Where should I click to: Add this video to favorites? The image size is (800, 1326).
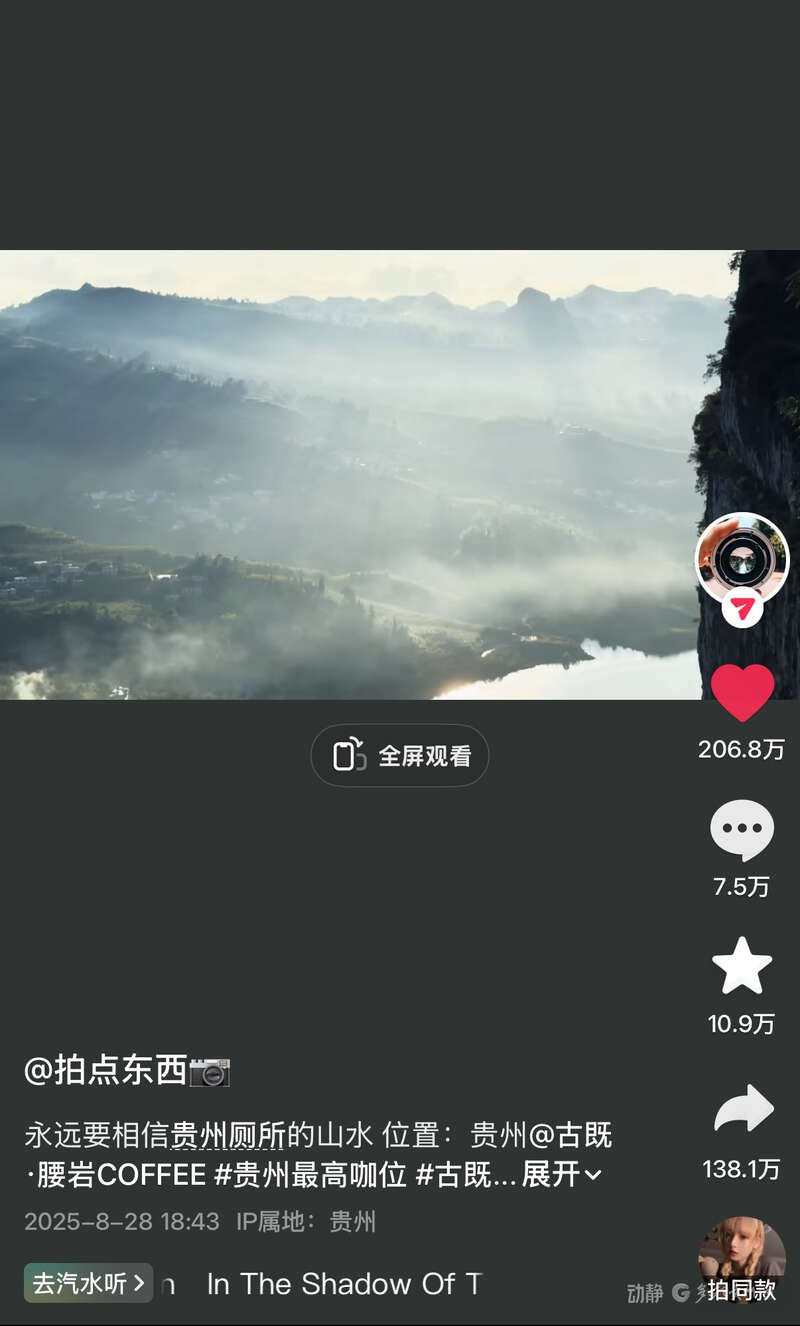pyautogui.click(x=742, y=966)
